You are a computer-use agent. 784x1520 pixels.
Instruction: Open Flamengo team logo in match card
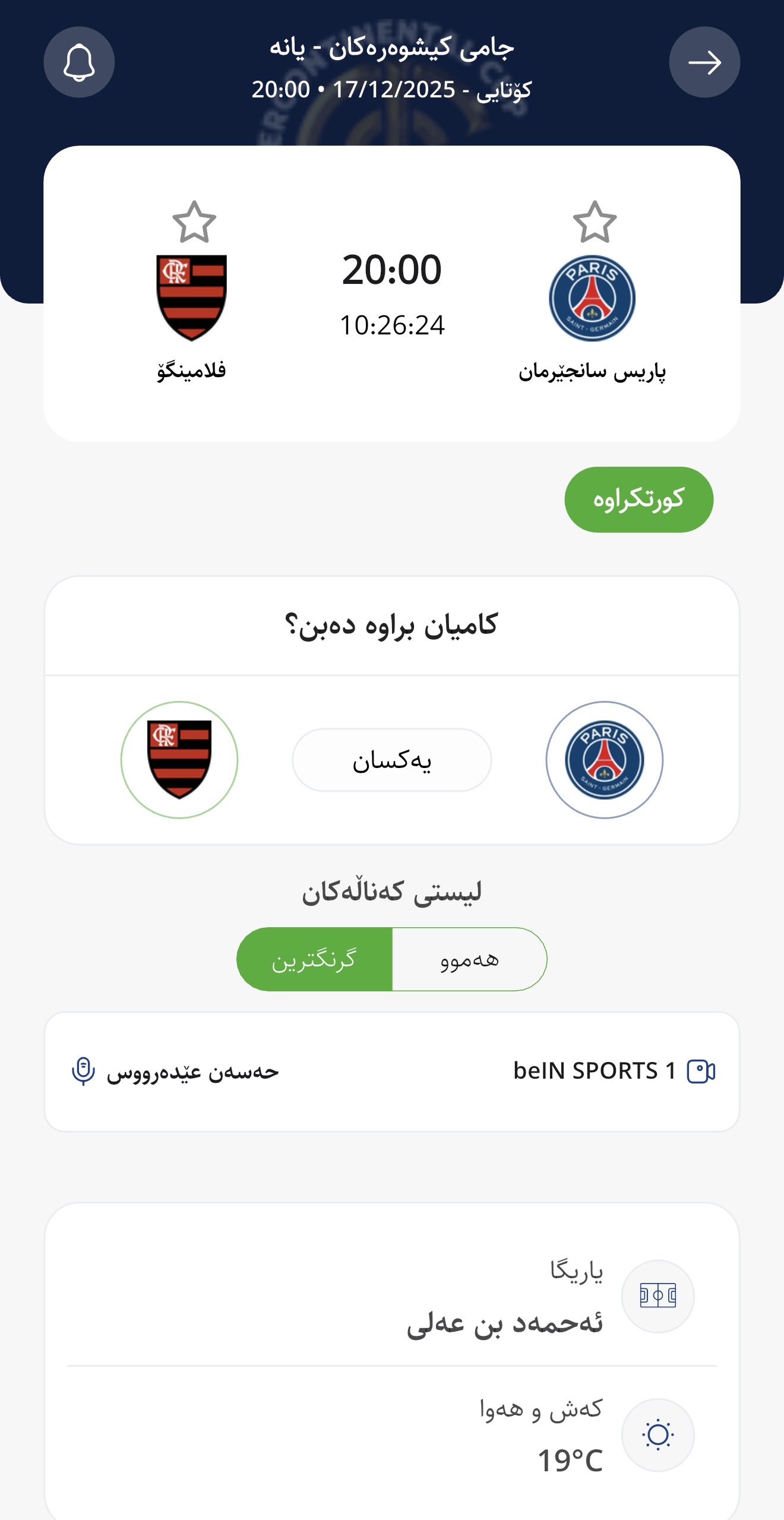coord(191,298)
